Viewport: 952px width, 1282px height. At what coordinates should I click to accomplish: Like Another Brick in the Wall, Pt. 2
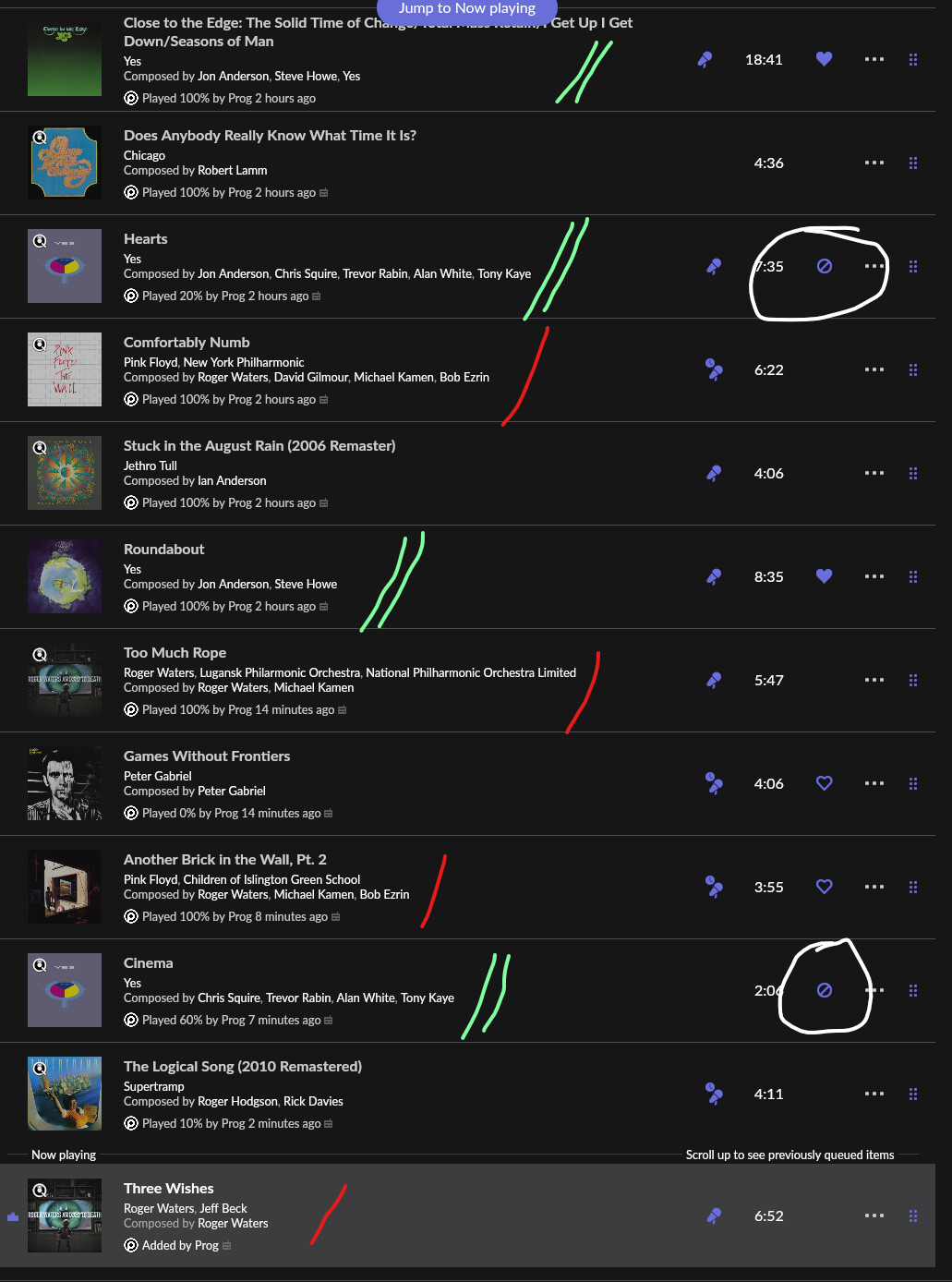825,887
